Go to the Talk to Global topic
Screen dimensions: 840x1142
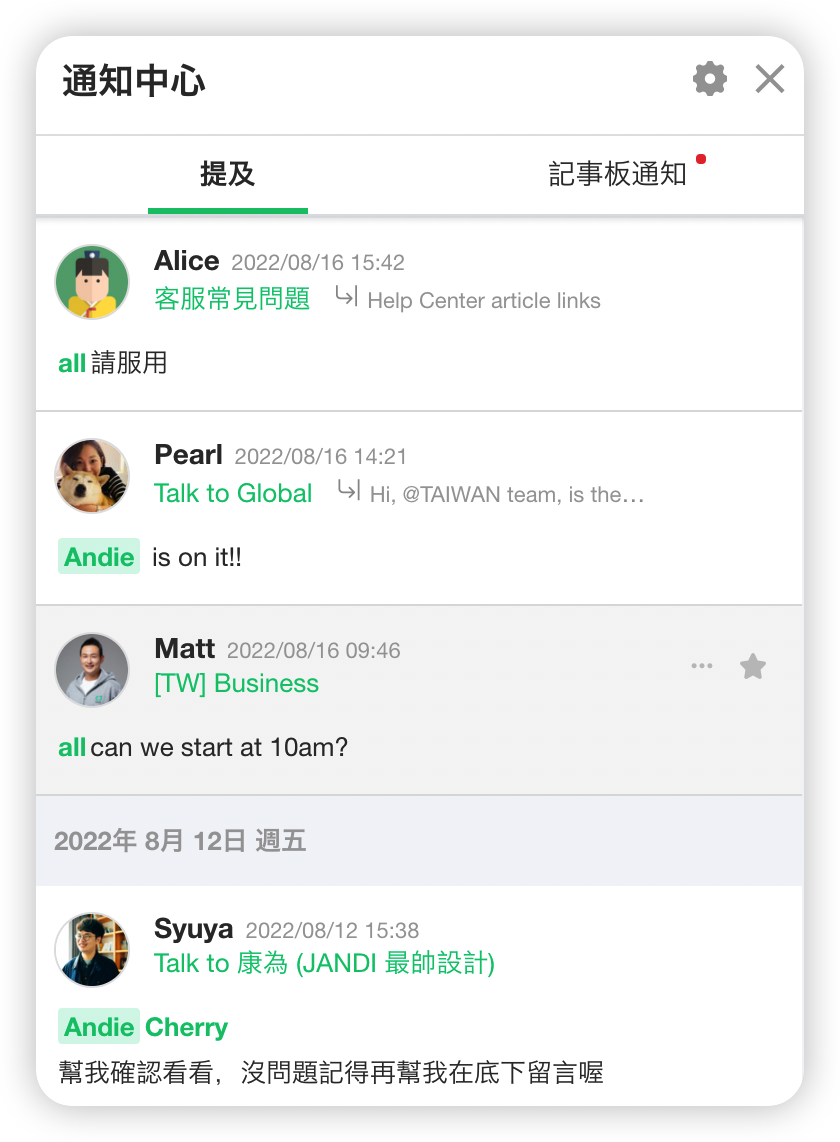pyautogui.click(x=233, y=493)
